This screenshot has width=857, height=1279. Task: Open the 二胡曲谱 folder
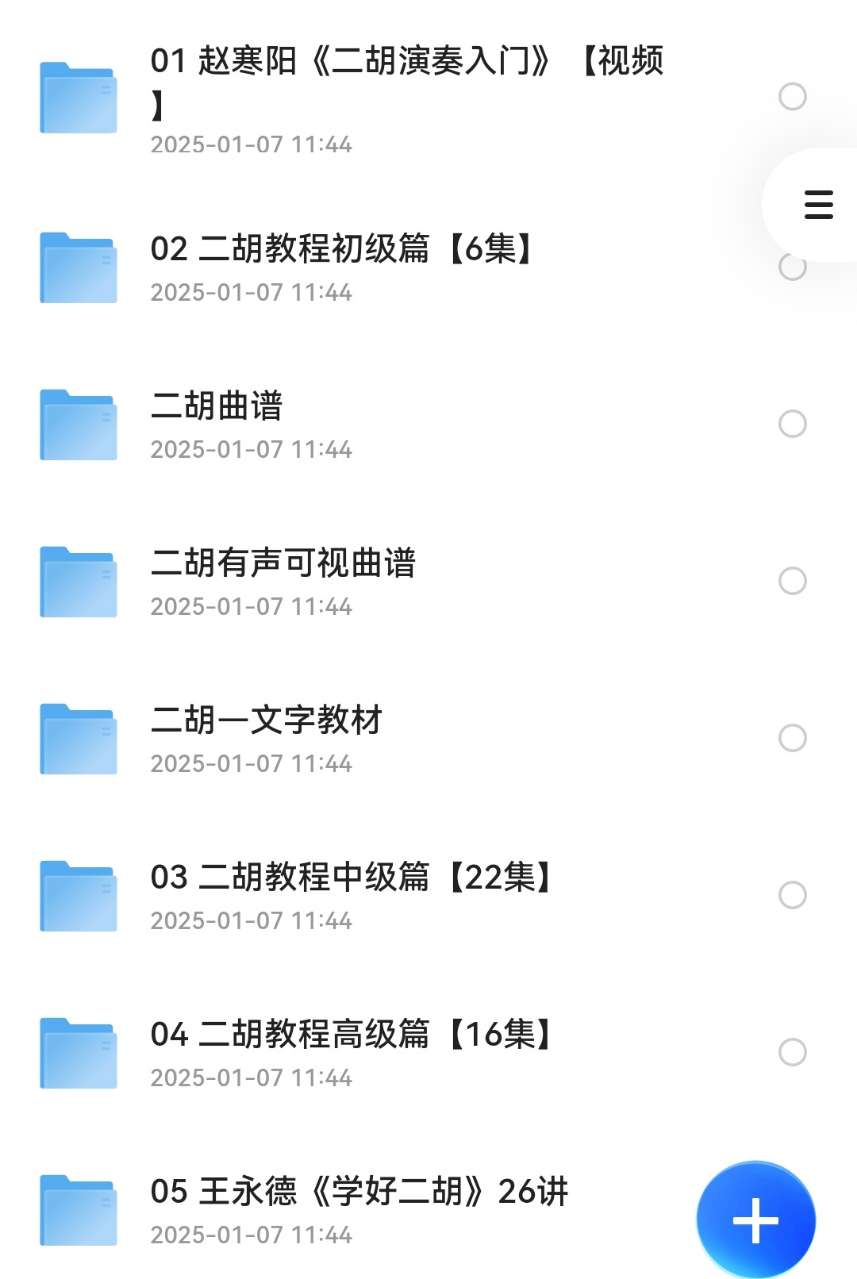[217, 407]
